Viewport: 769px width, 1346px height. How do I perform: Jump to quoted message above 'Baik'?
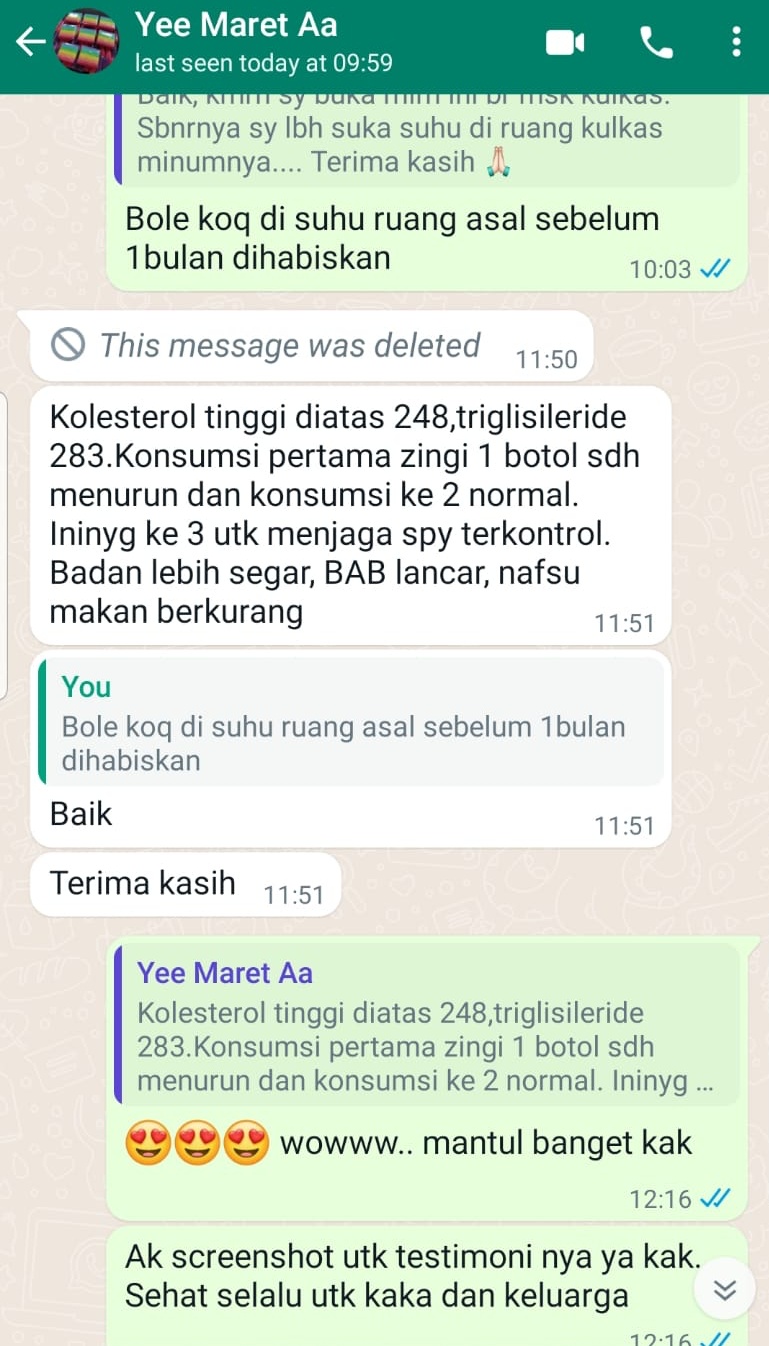[x=350, y=721]
